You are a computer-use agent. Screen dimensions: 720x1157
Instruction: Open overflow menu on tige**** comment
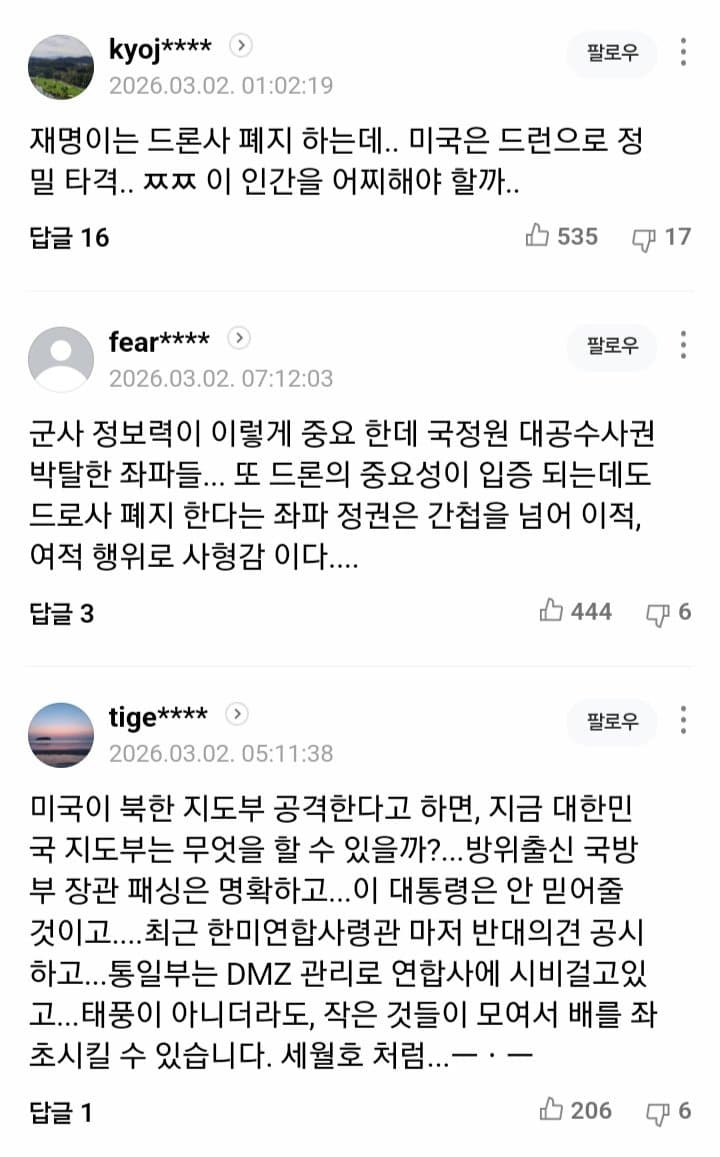[x=683, y=721]
